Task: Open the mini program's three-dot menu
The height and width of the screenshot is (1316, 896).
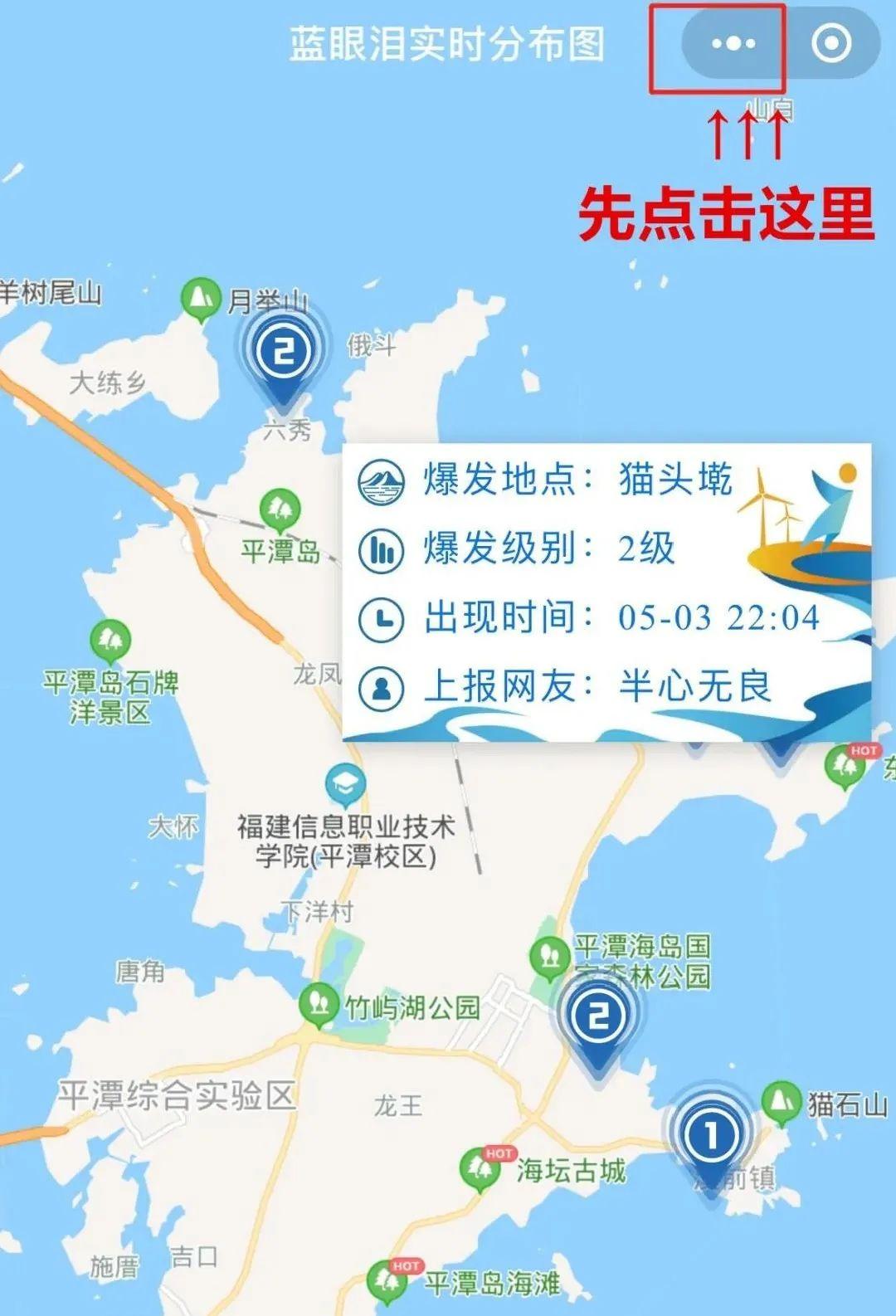Action: click(x=733, y=43)
